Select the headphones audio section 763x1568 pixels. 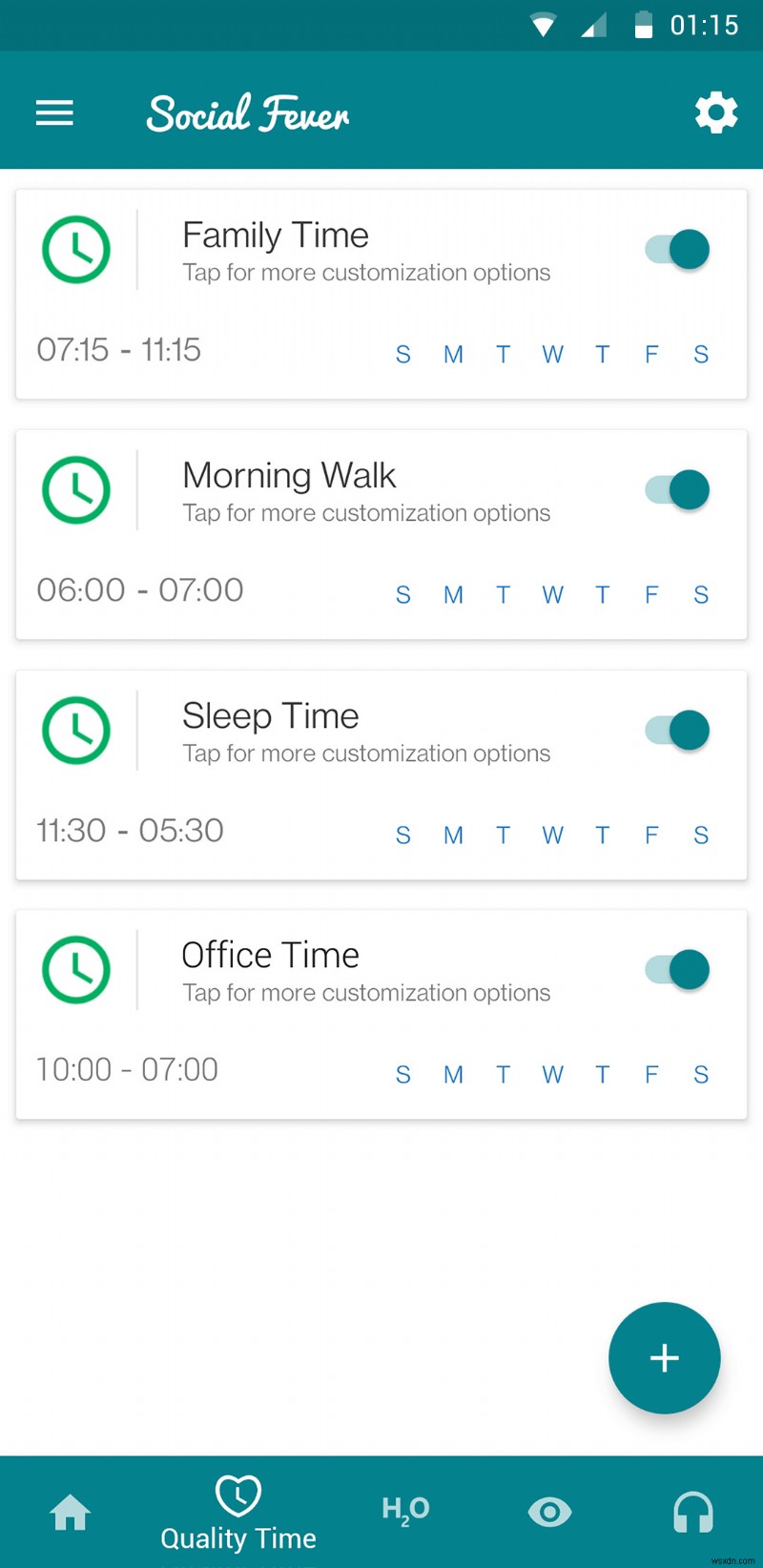(x=692, y=1512)
